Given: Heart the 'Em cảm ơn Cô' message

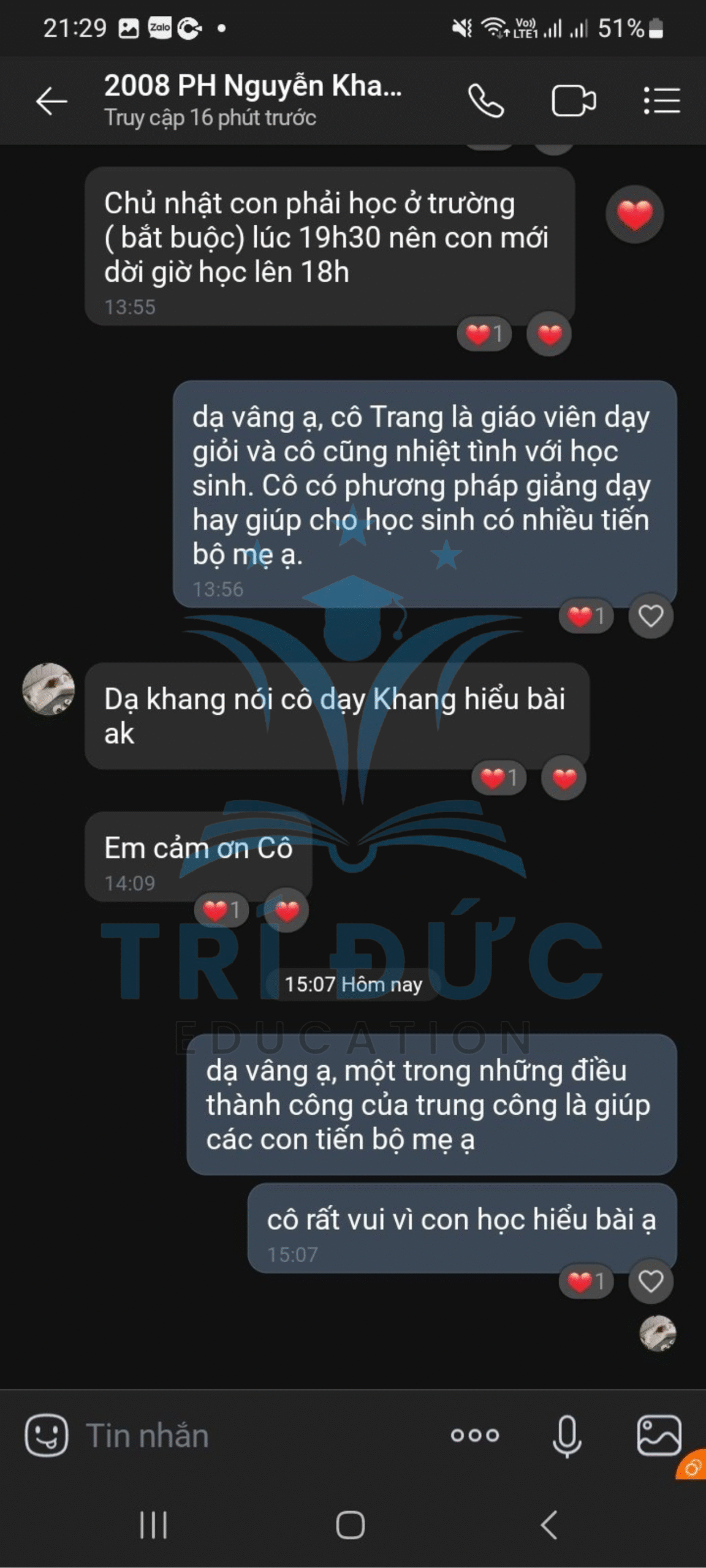Looking at the screenshot, I should tap(287, 911).
